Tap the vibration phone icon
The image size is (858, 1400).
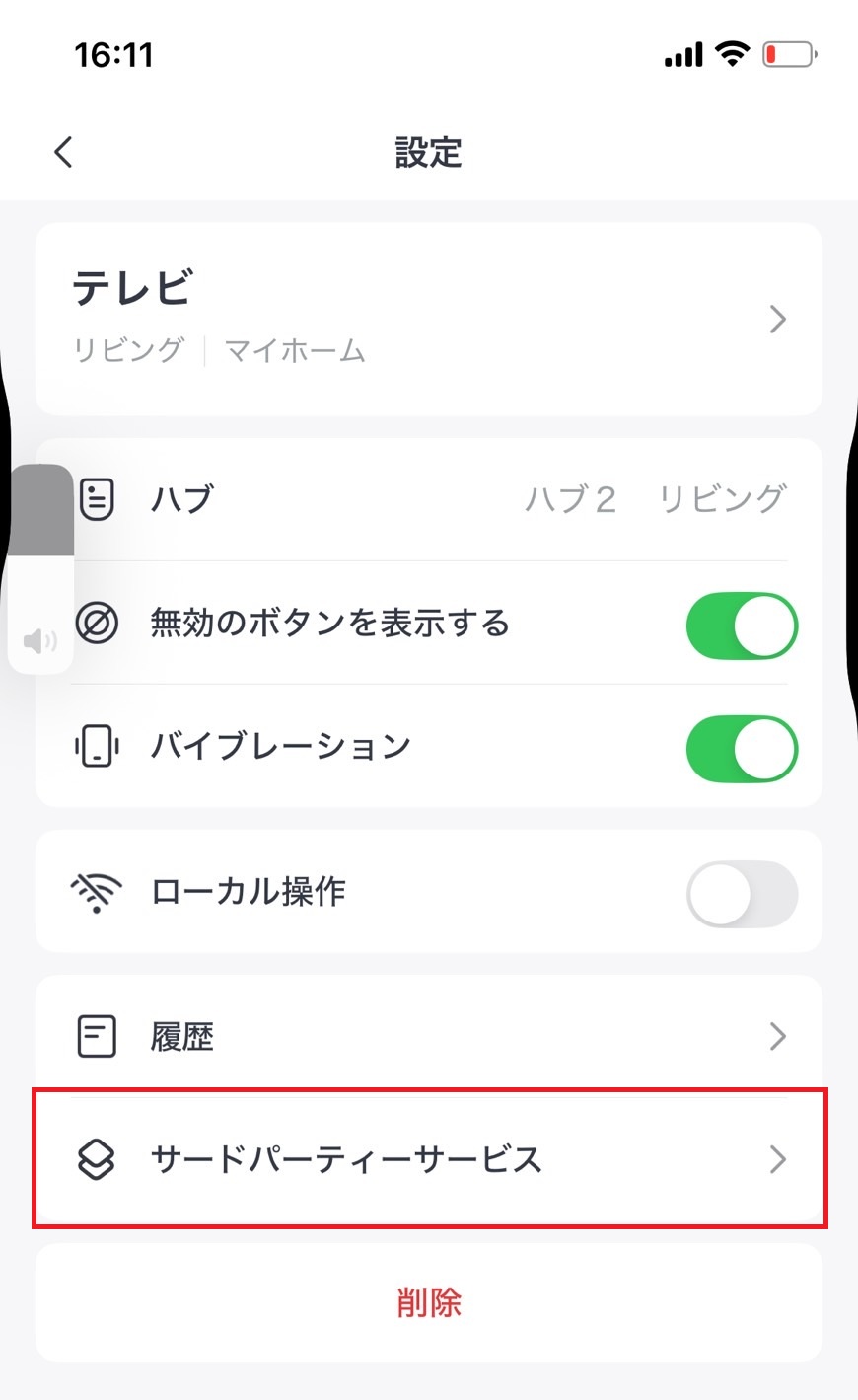[96, 748]
